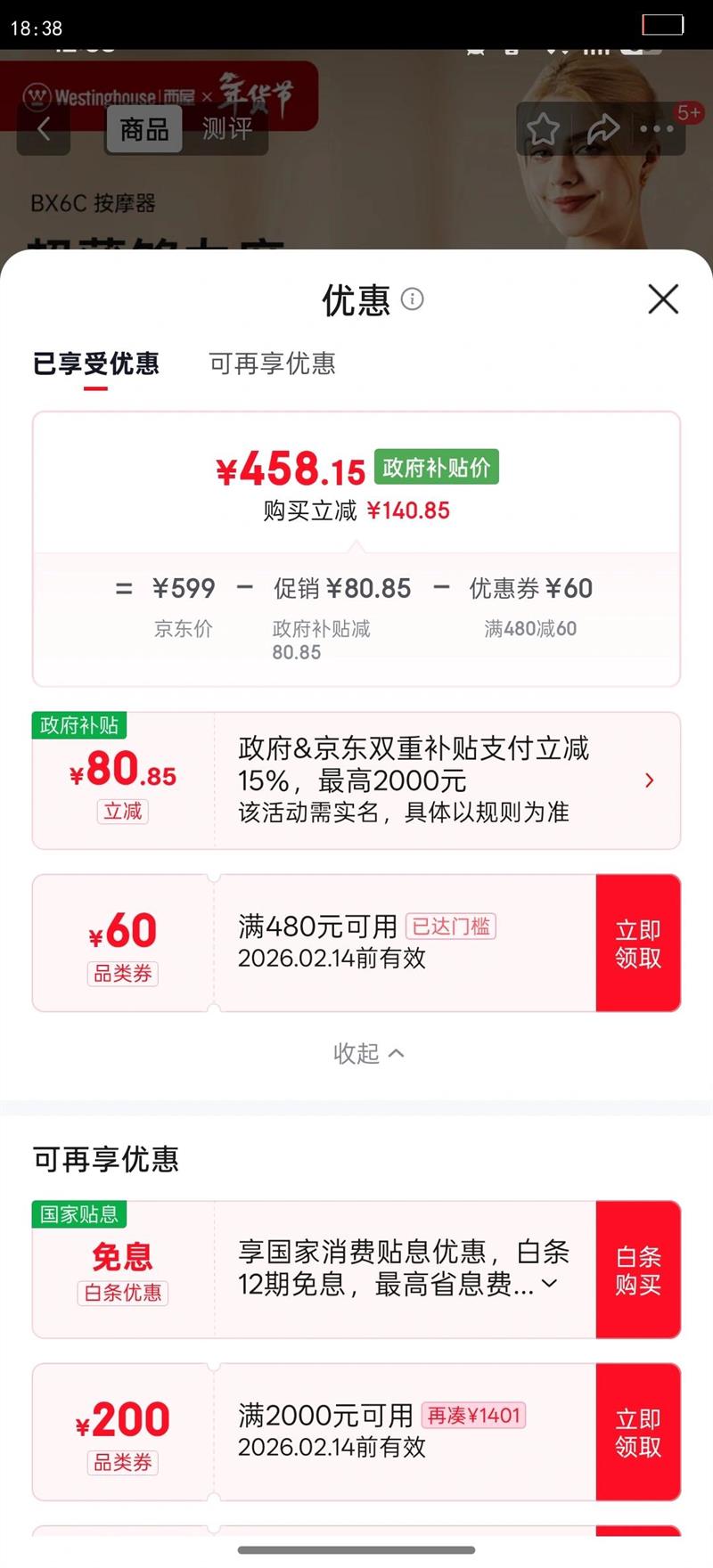Open the 政府补贴 ¥80.85 subsidy details
The width and height of the screenshot is (713, 1568).
coord(356,780)
